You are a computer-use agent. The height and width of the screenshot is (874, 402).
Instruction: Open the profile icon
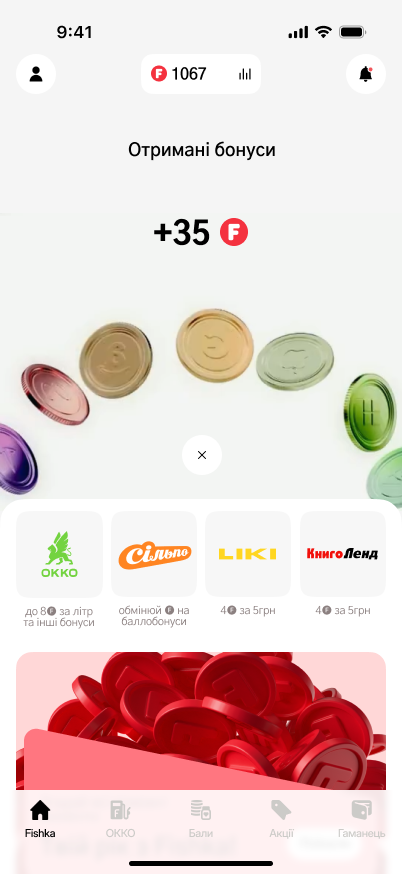click(x=36, y=74)
